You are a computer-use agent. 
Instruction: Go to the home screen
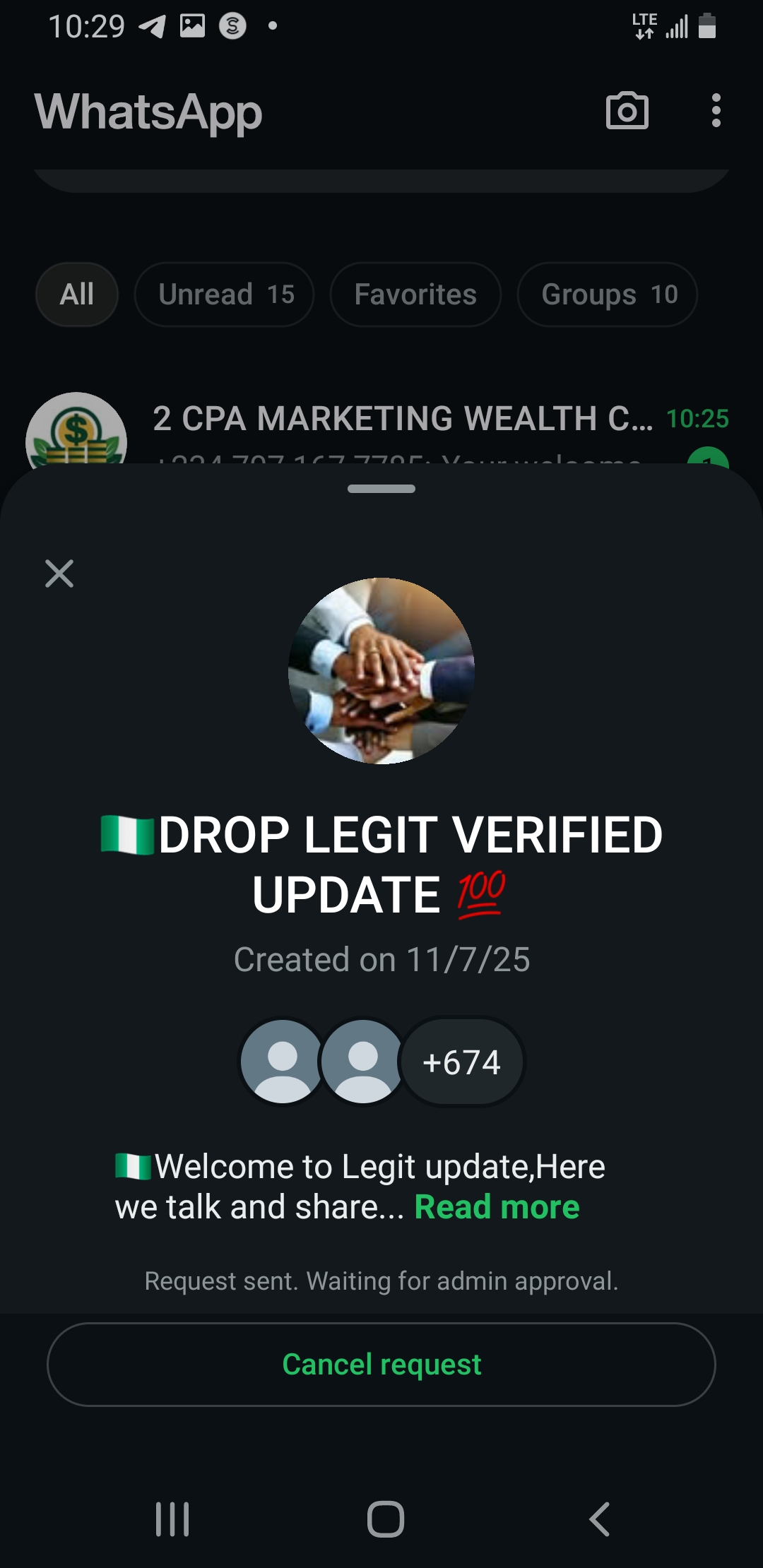coord(385,1519)
